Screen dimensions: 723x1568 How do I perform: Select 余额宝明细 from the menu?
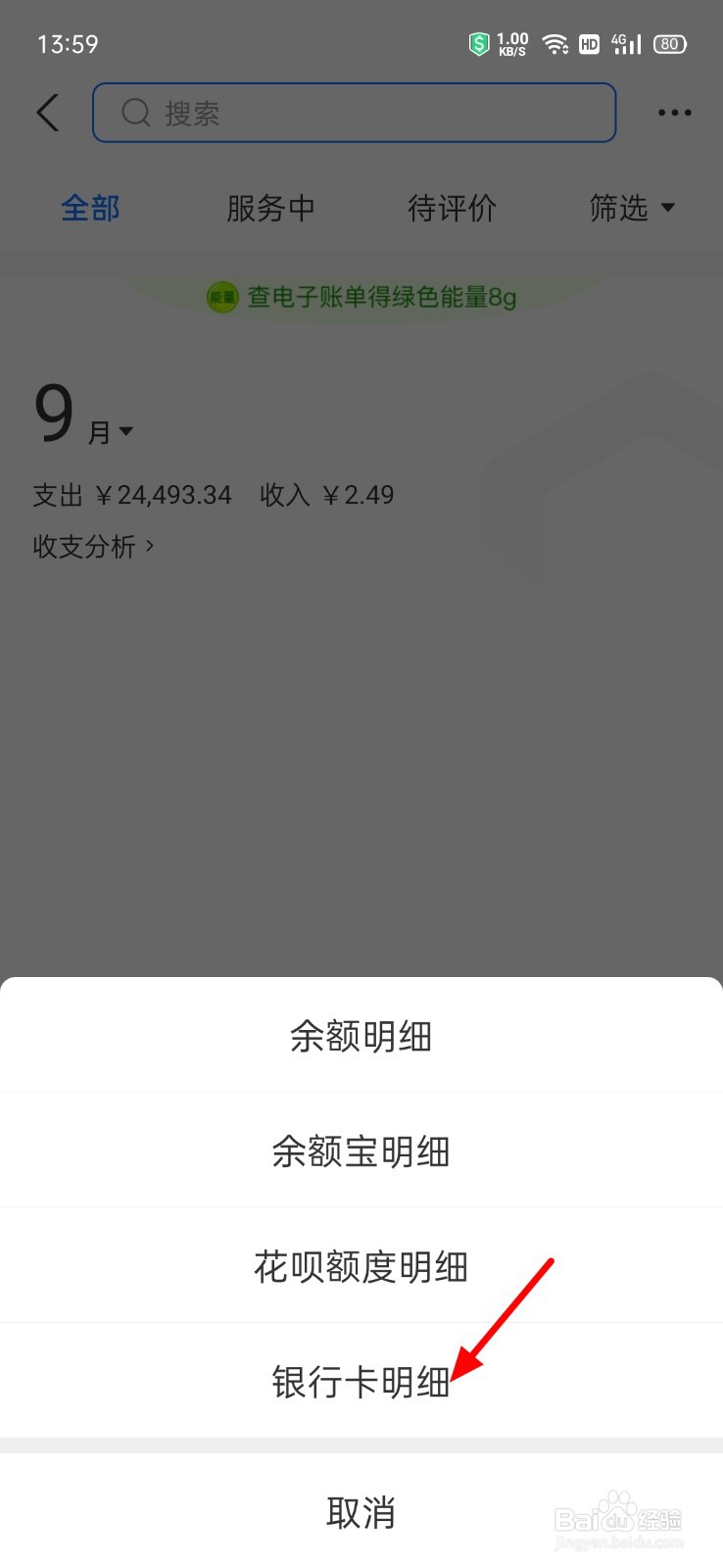coord(361,1151)
